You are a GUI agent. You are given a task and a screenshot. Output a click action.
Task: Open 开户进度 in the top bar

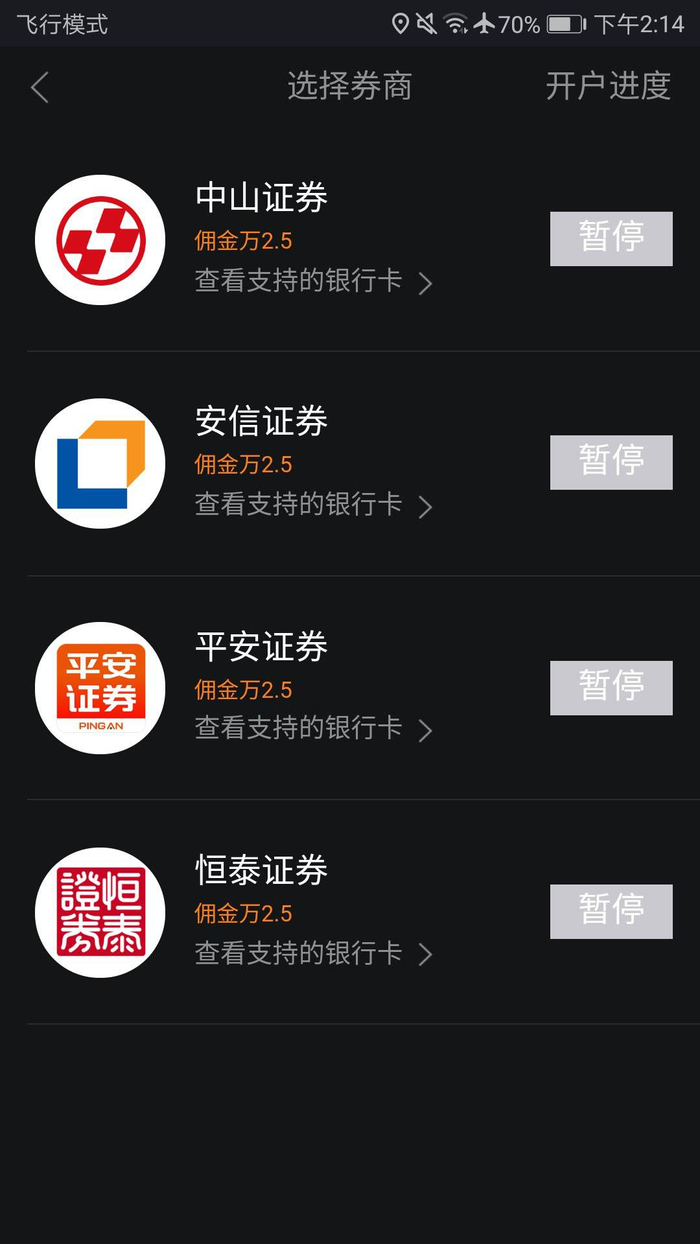click(607, 87)
